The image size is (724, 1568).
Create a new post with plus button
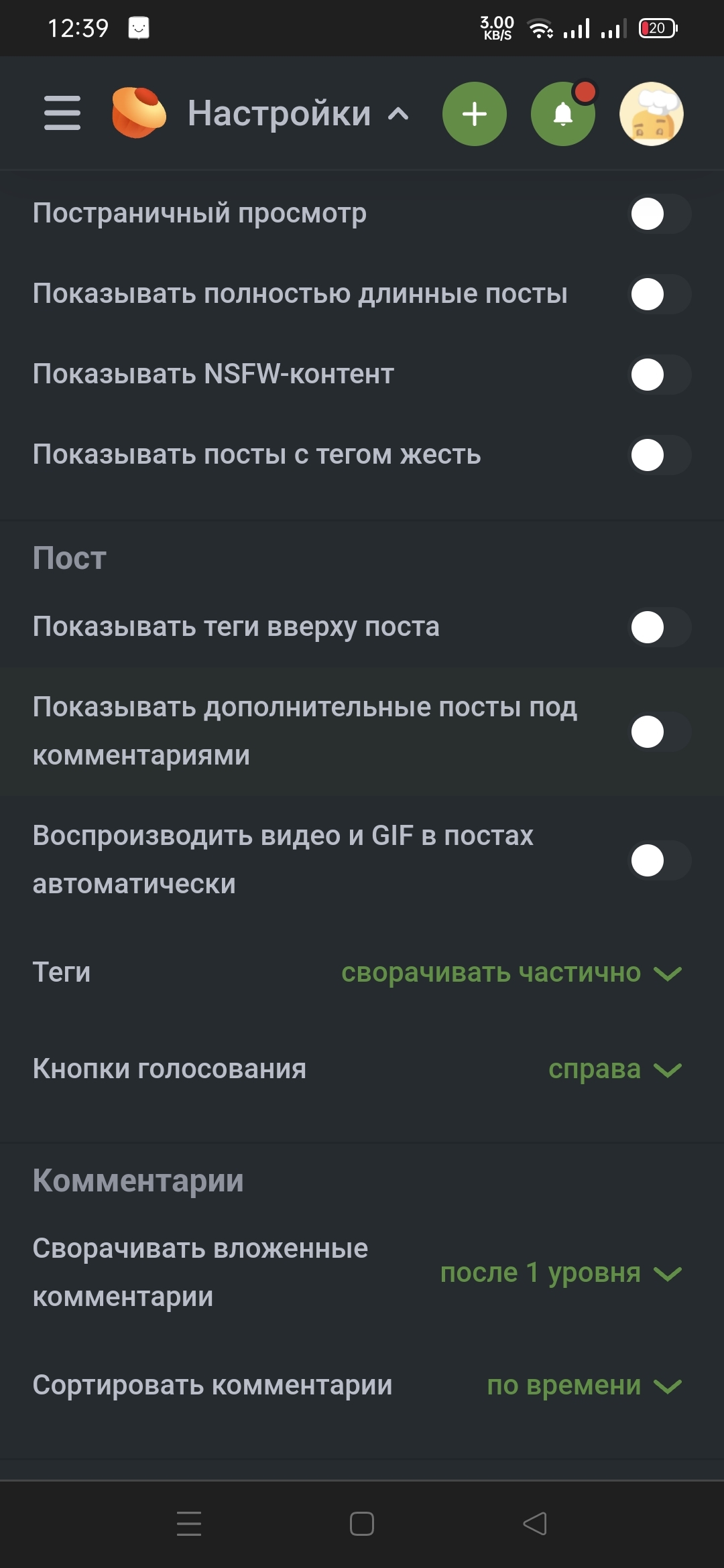click(x=474, y=114)
